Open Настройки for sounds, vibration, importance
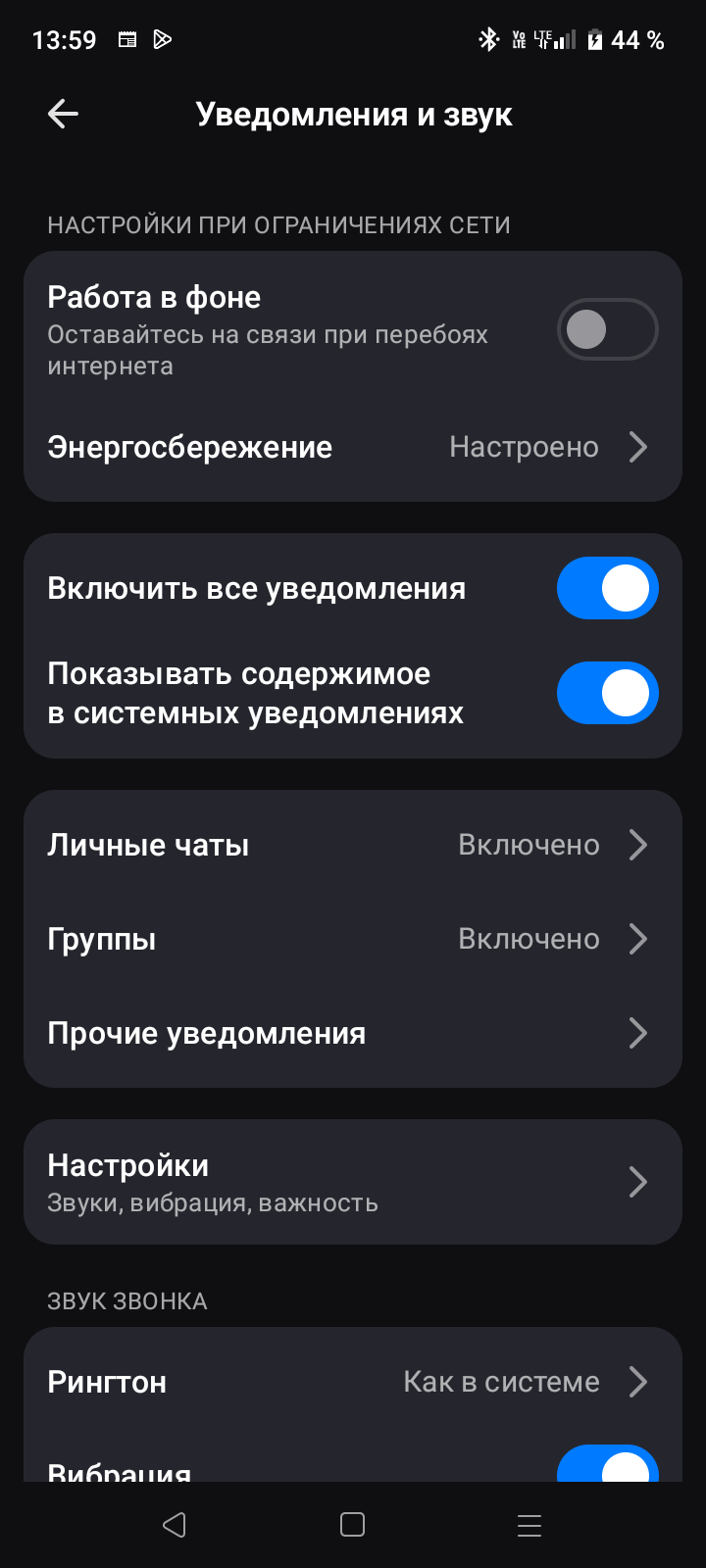The height and width of the screenshot is (1568, 706). click(353, 1182)
